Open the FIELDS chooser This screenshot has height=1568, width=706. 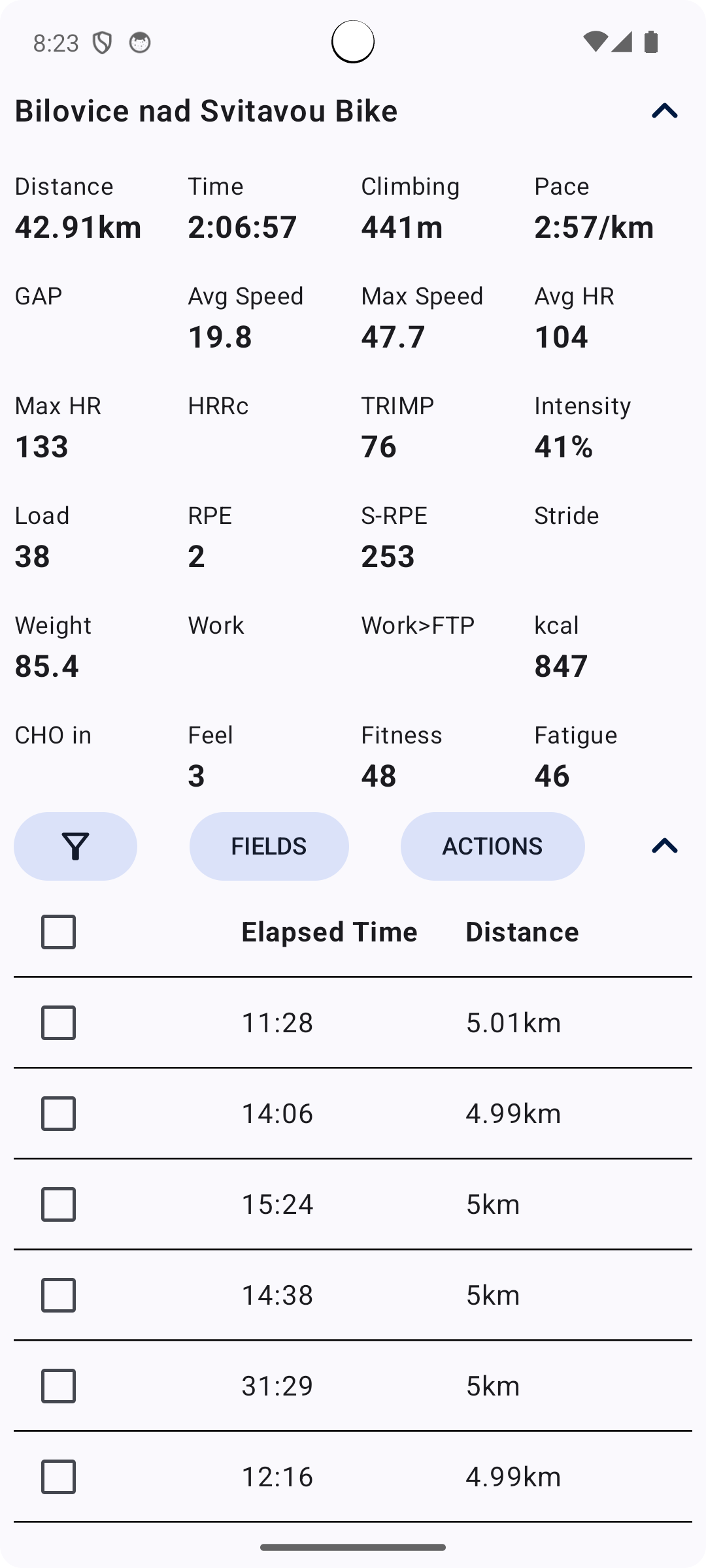click(269, 846)
